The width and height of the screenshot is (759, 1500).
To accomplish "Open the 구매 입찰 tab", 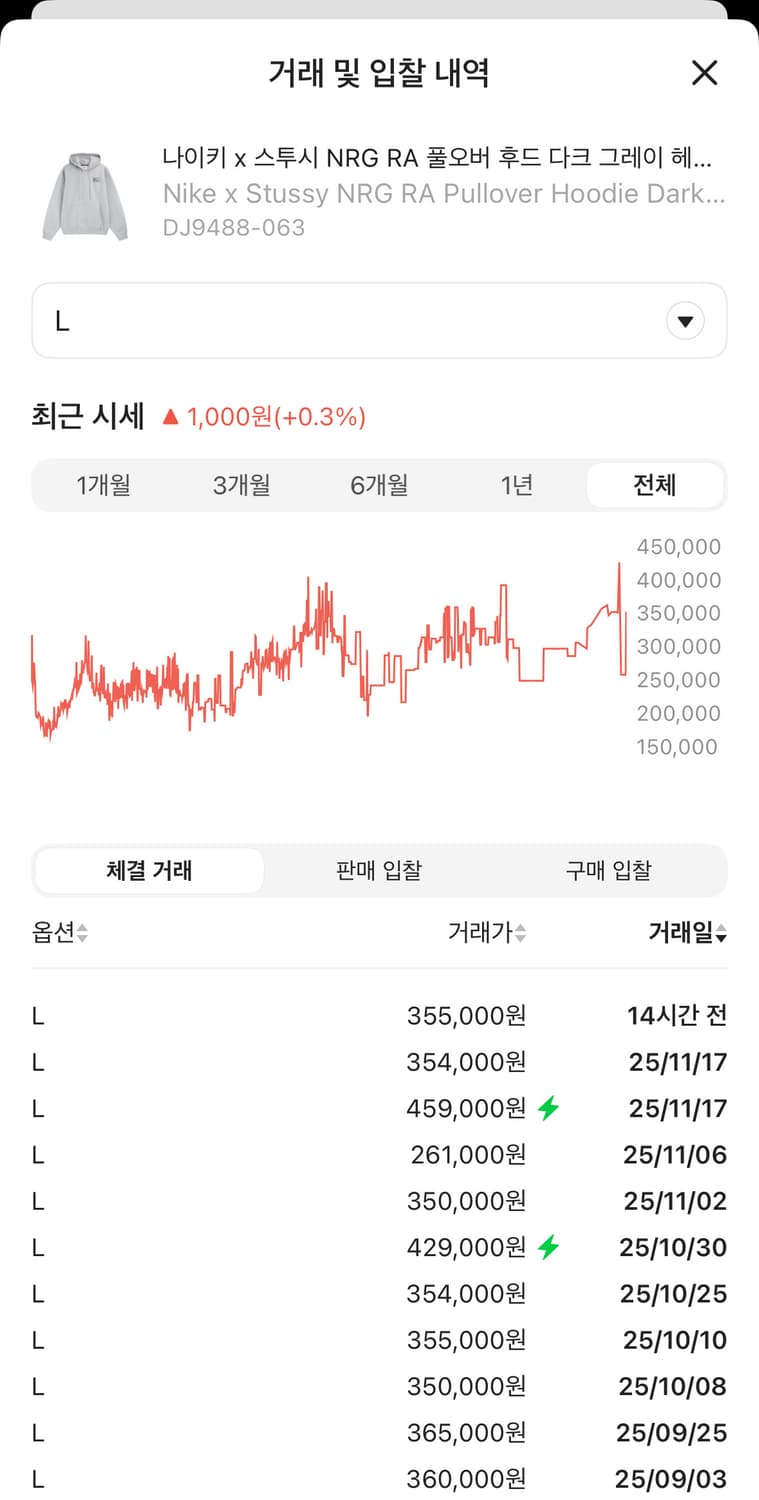I will [610, 870].
